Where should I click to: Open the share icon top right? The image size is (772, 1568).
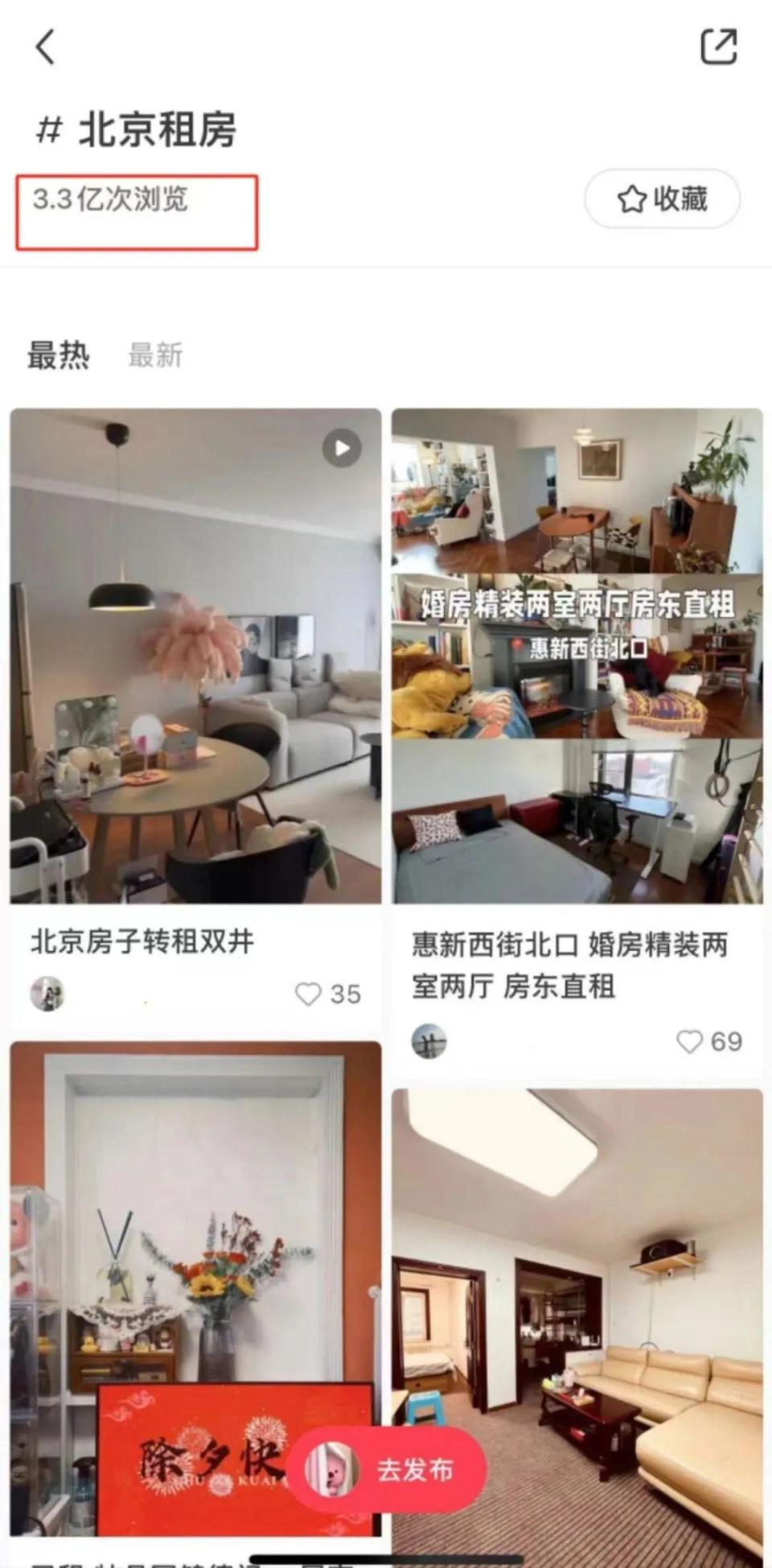[718, 47]
